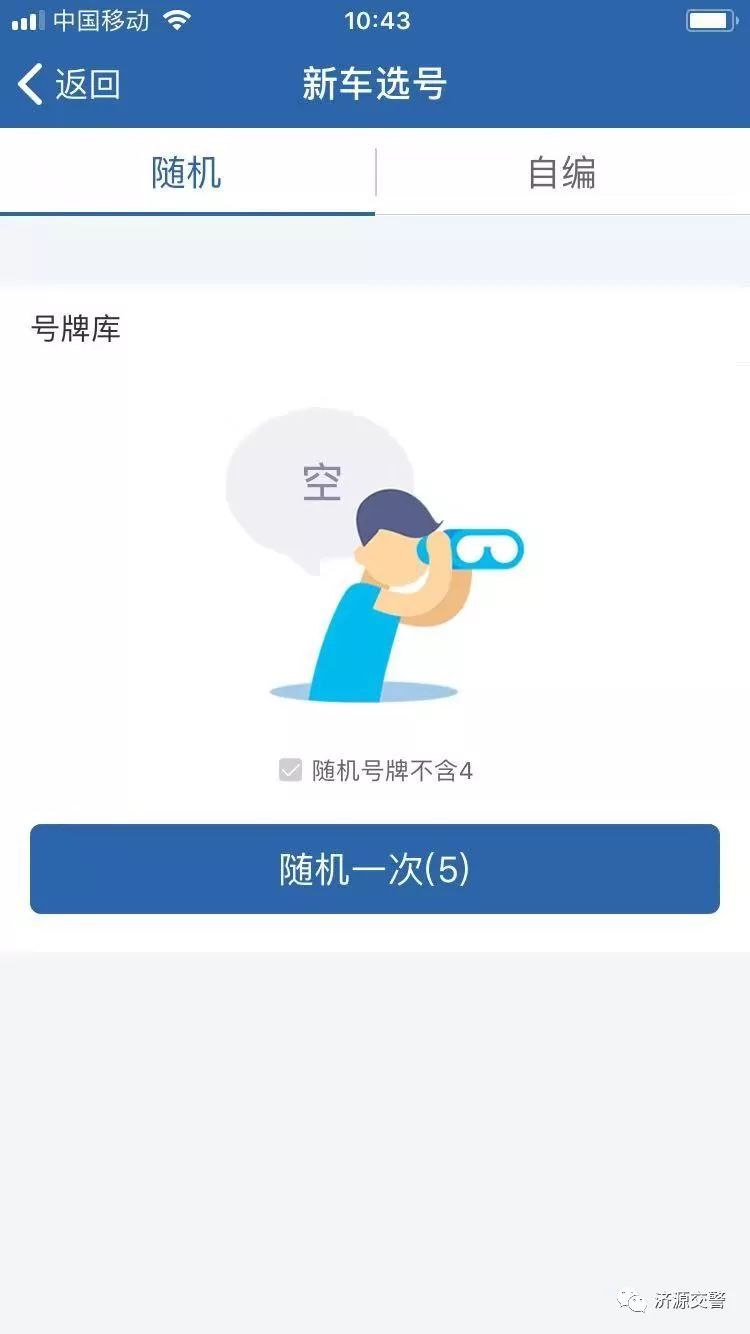Screen dimensions: 750x1334
Task: Expand the 号牌库 plate library section
Action: [x=73, y=329]
